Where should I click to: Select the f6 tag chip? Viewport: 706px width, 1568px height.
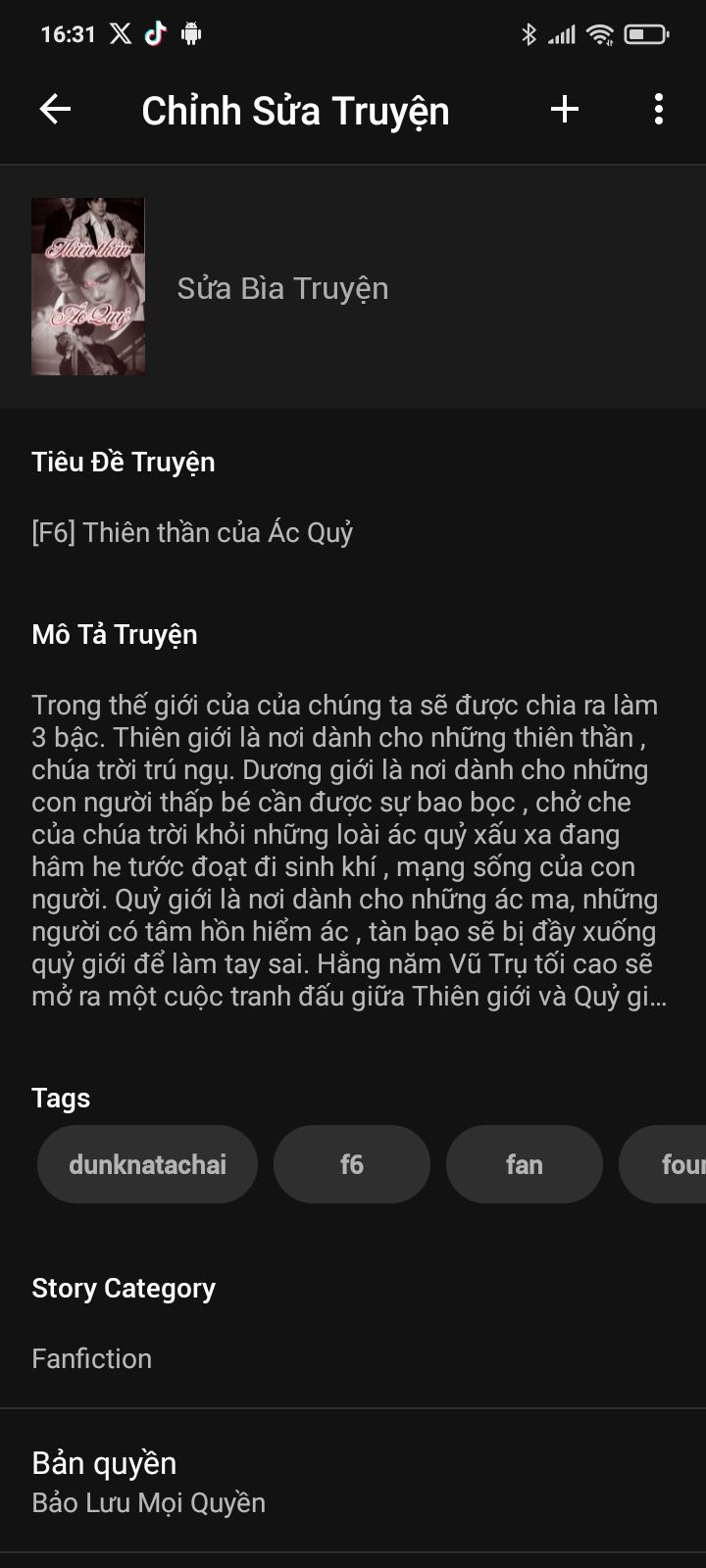click(x=351, y=1164)
